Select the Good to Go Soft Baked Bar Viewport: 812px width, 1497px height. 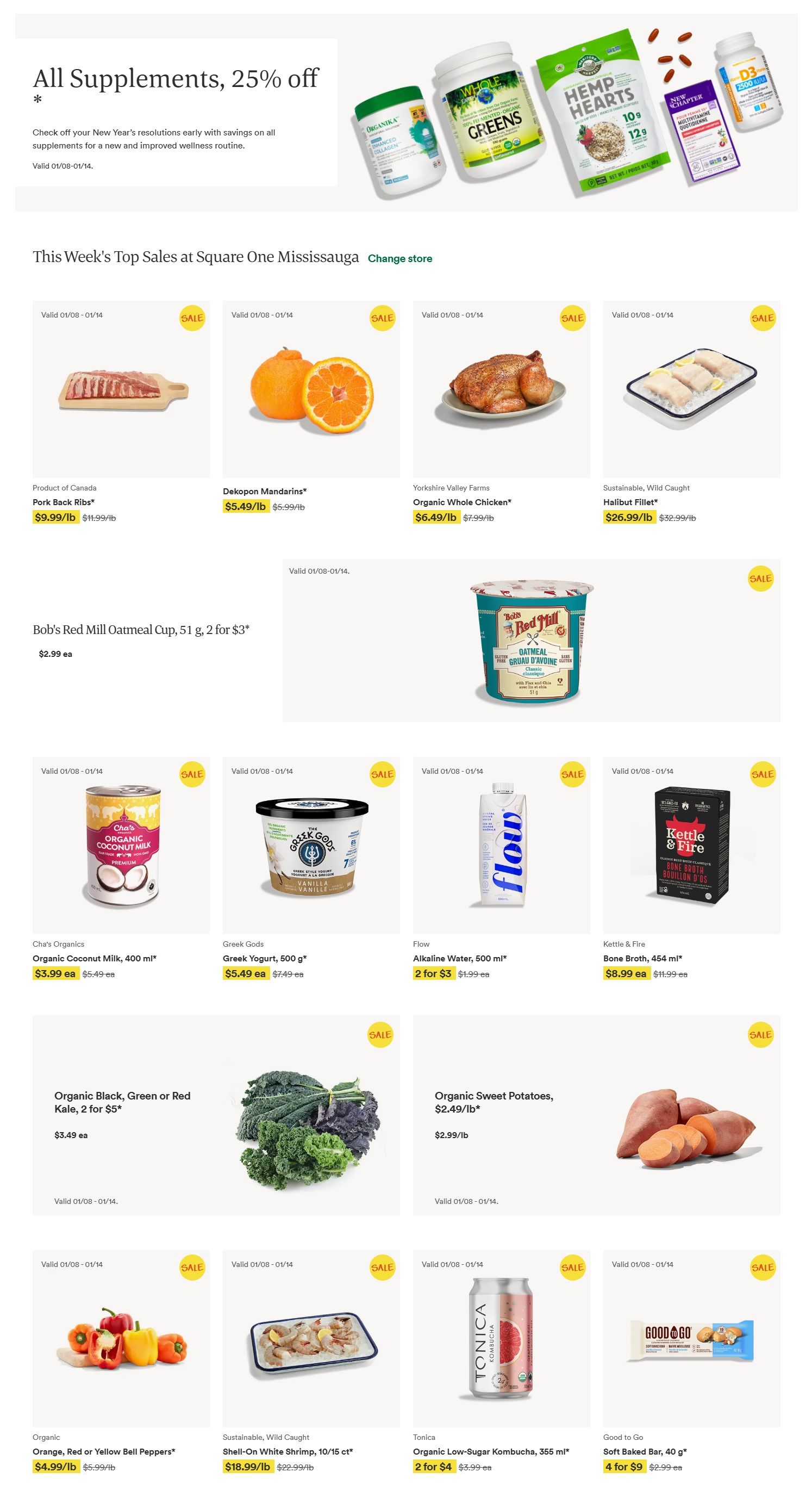pos(691,1362)
